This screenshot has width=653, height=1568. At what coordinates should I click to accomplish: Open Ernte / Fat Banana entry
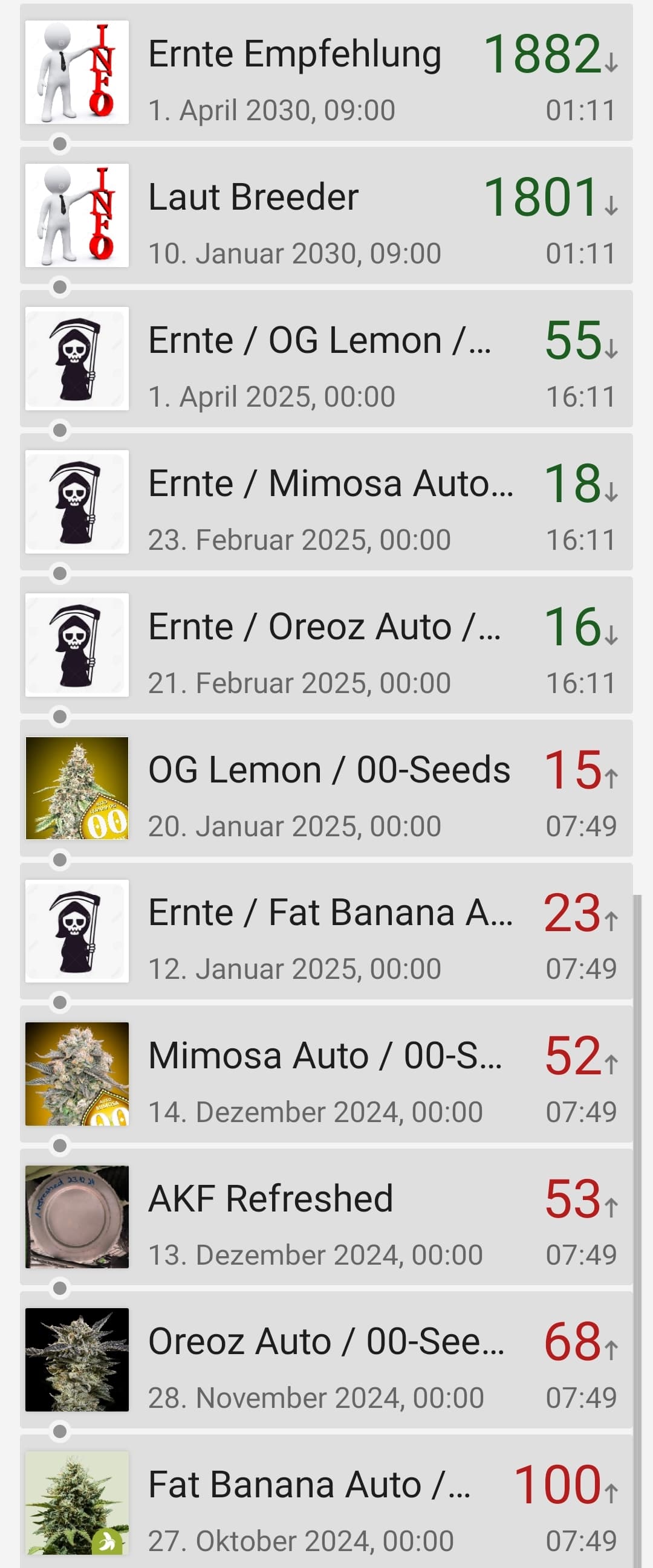(x=326, y=931)
